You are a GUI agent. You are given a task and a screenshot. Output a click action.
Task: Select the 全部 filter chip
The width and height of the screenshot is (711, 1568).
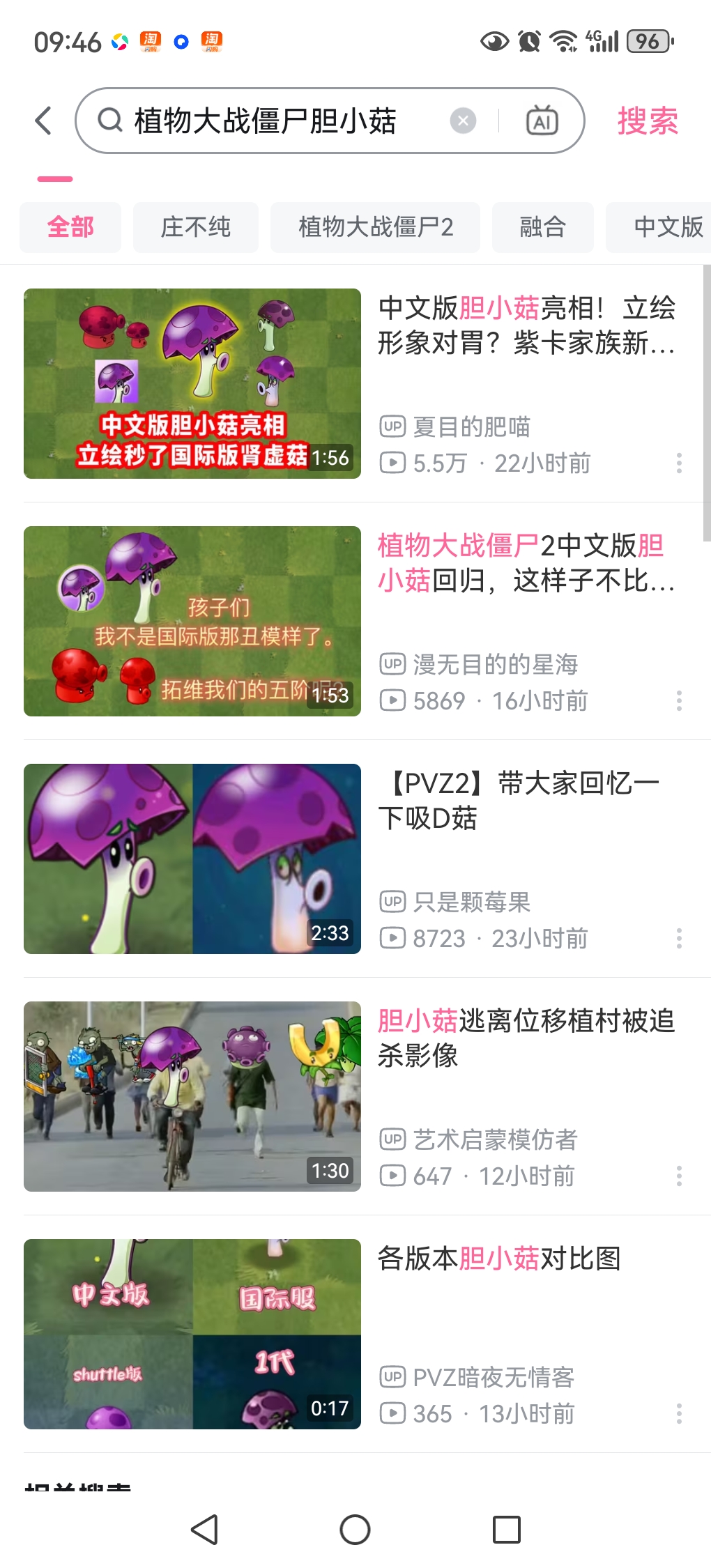tap(70, 227)
